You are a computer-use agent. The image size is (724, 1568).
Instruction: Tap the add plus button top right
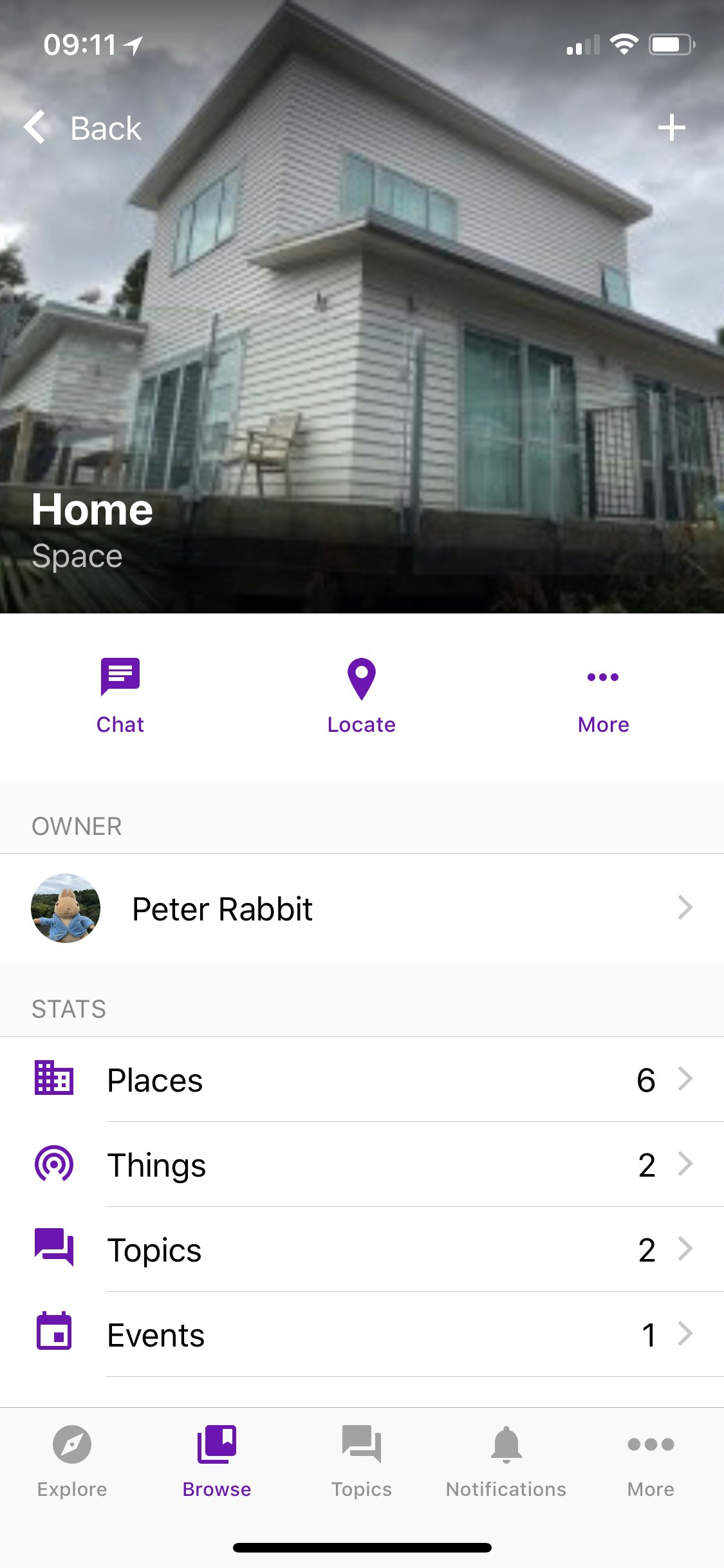tap(671, 127)
